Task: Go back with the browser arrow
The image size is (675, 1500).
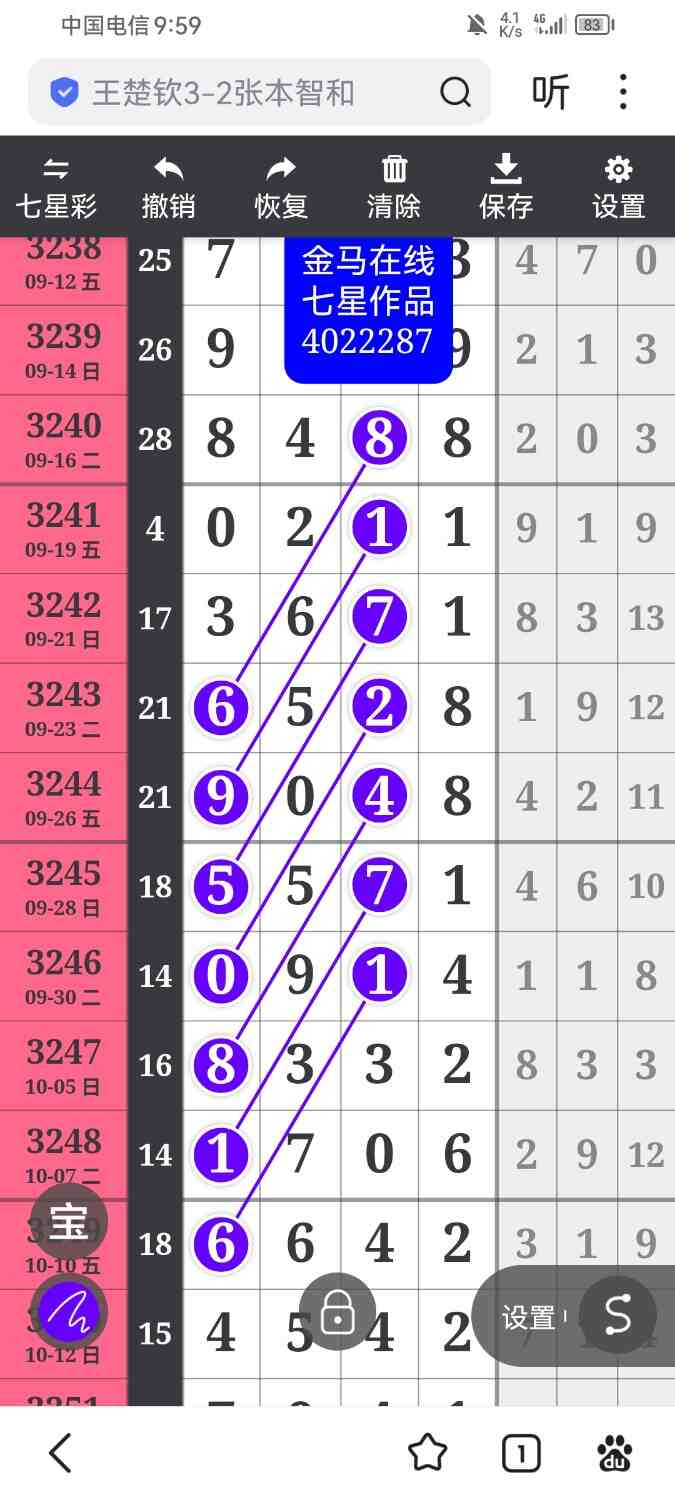Action: click(x=60, y=1453)
